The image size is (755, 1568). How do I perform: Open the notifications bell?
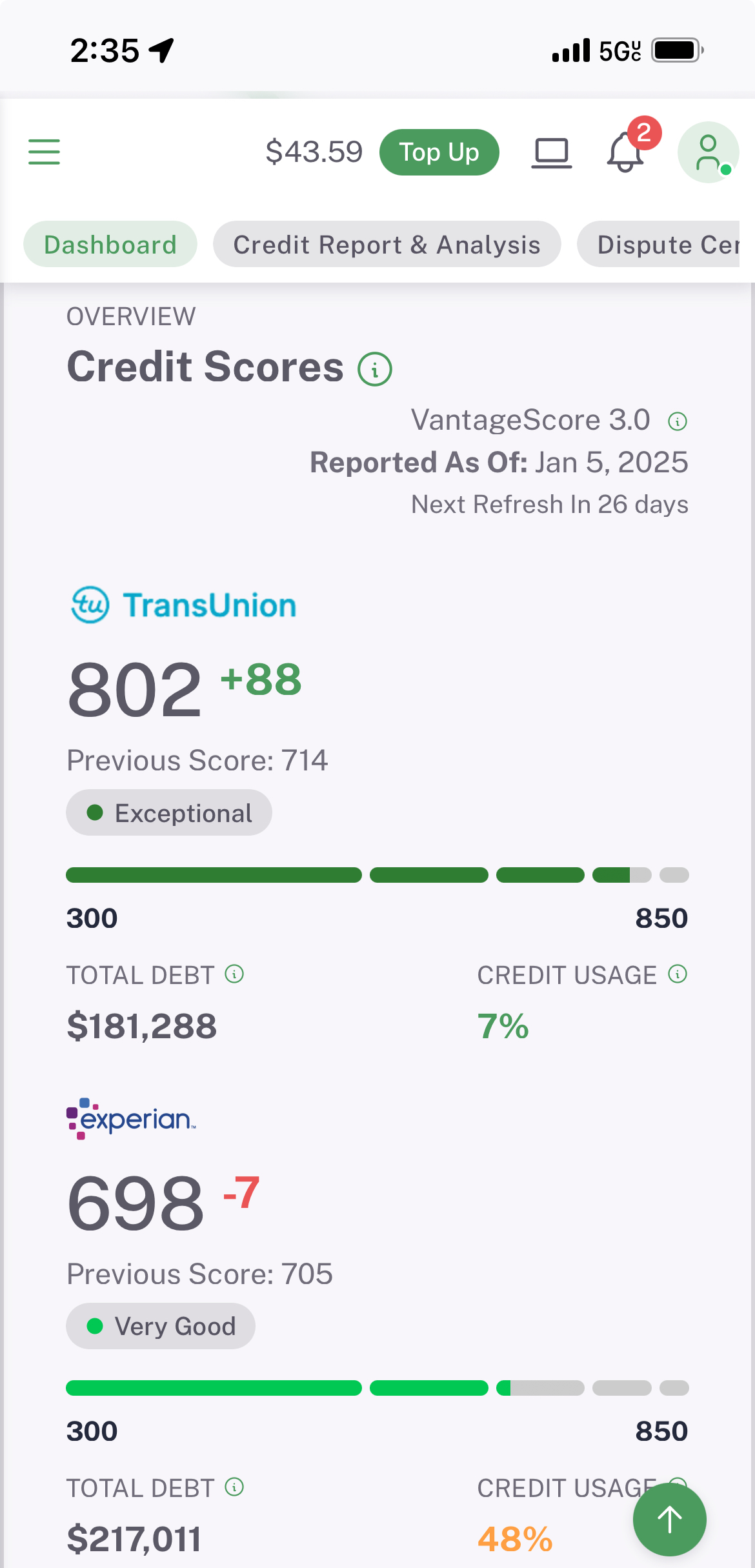[x=625, y=152]
